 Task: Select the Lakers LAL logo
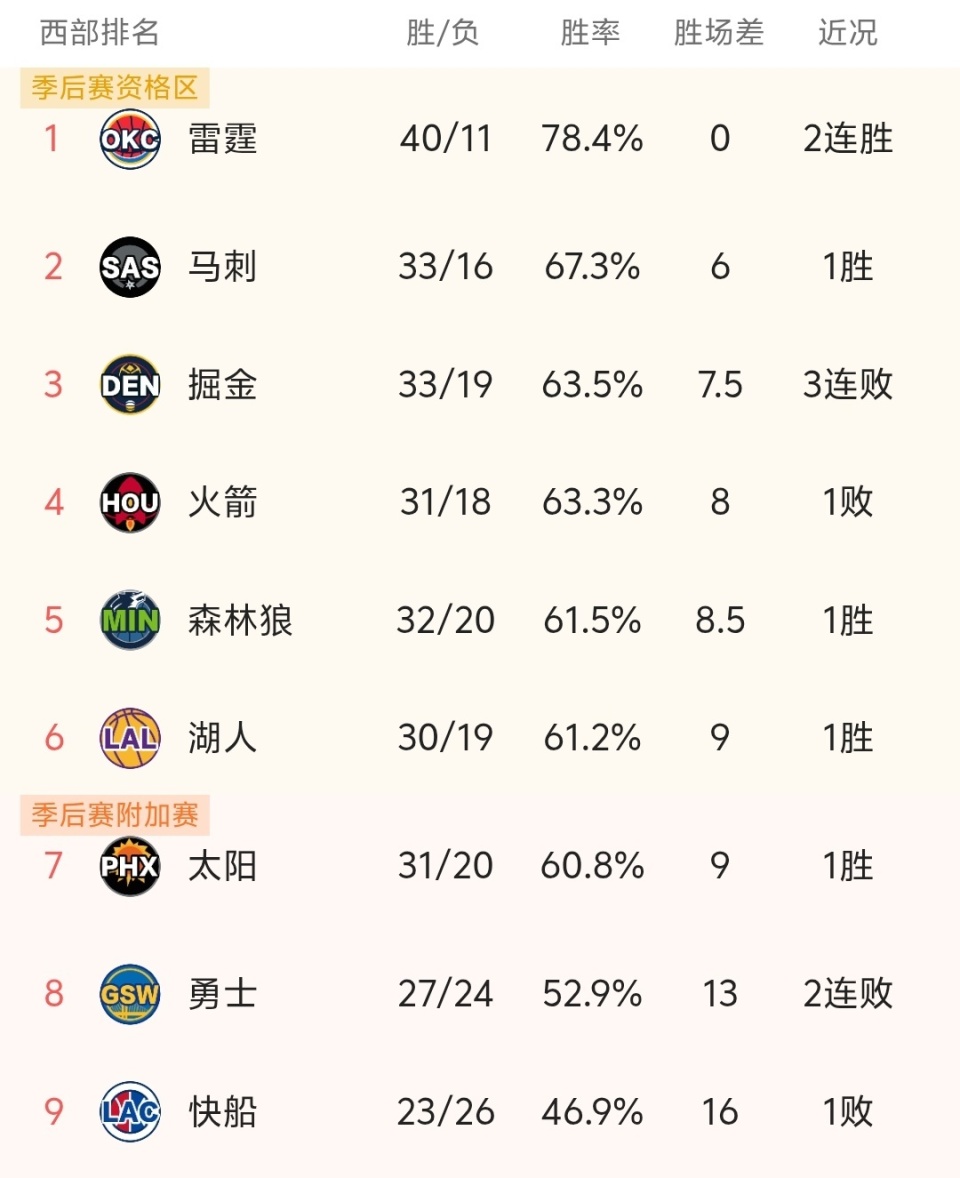(127, 738)
